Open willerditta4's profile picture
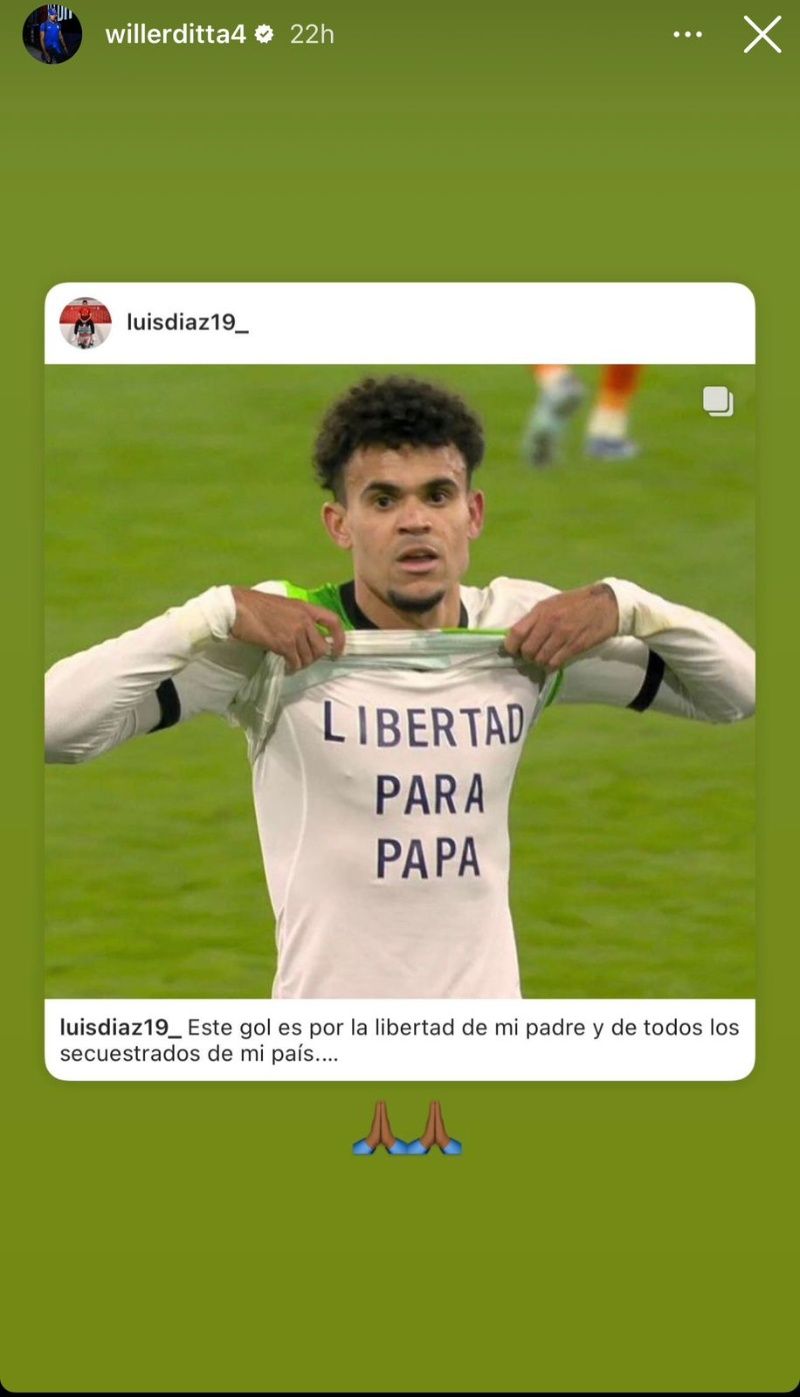800x1397 pixels. pyautogui.click(x=52, y=34)
